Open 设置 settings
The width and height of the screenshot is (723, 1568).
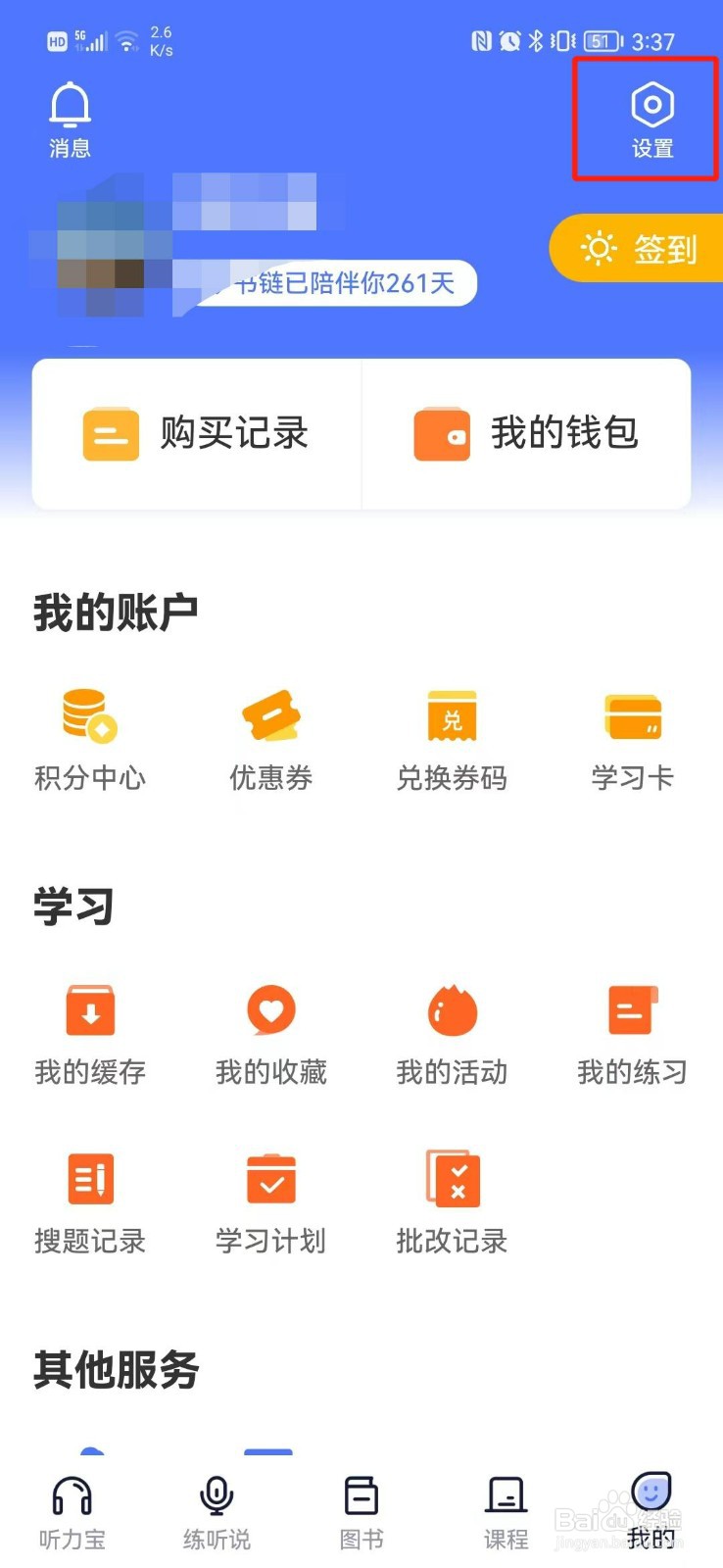coord(651,120)
